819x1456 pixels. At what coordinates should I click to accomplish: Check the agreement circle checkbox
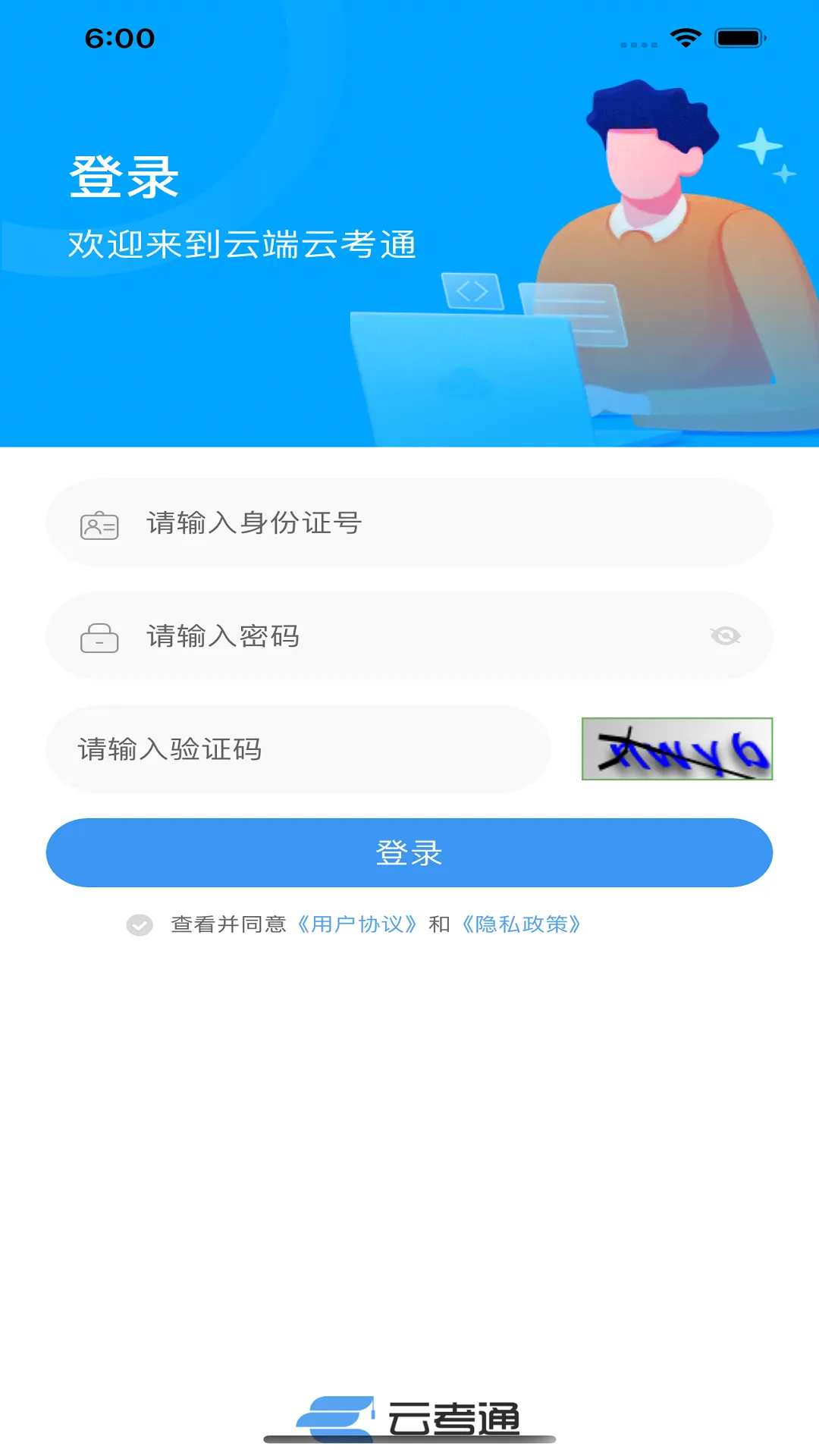139,925
